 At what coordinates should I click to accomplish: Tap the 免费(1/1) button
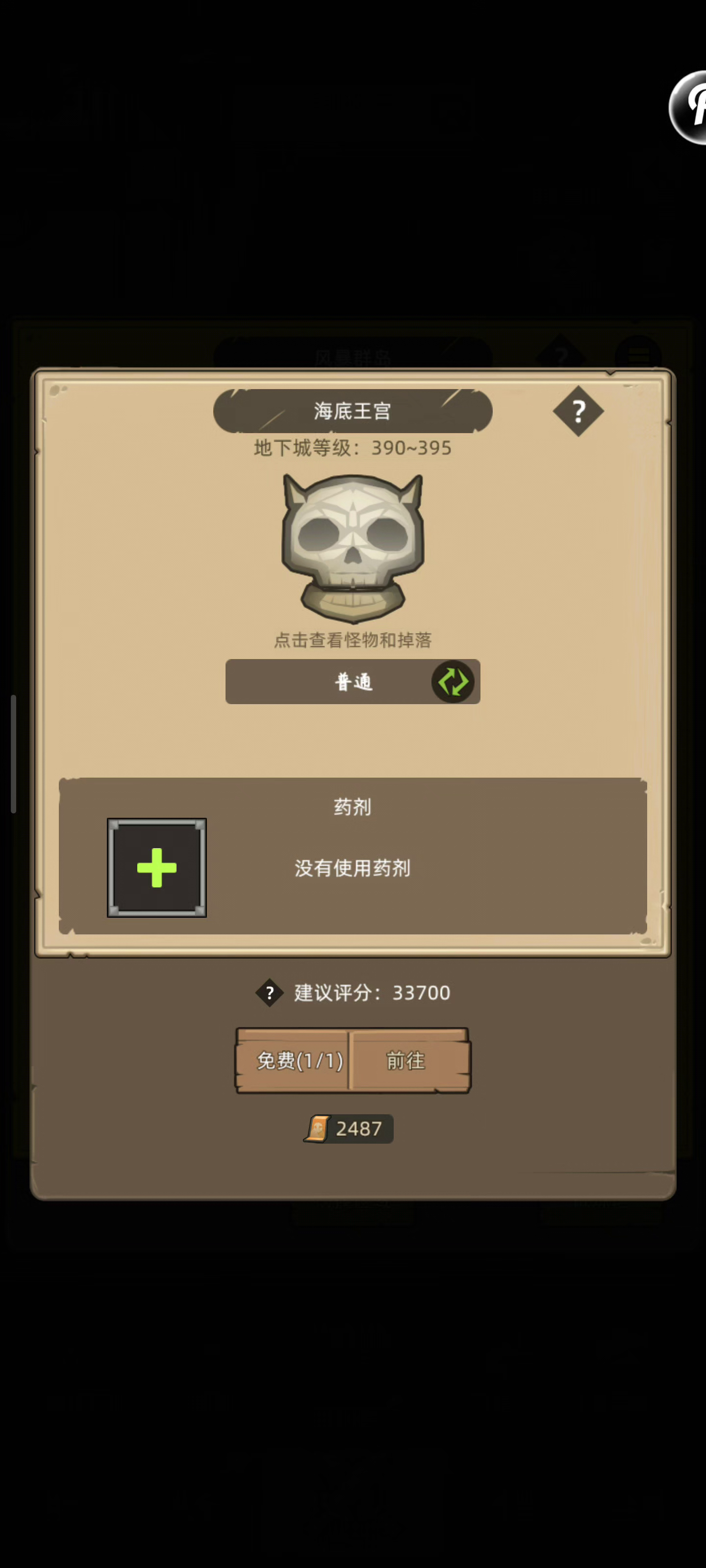click(x=299, y=1060)
